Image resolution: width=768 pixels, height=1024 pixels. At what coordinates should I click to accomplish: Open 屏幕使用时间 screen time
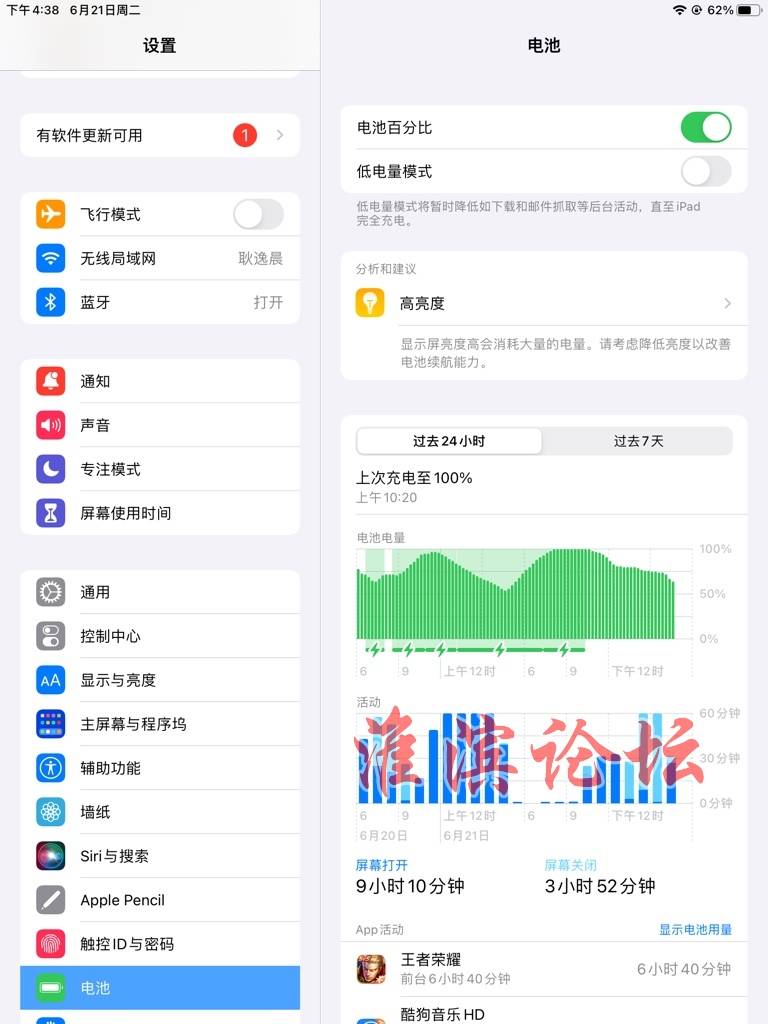pos(160,513)
